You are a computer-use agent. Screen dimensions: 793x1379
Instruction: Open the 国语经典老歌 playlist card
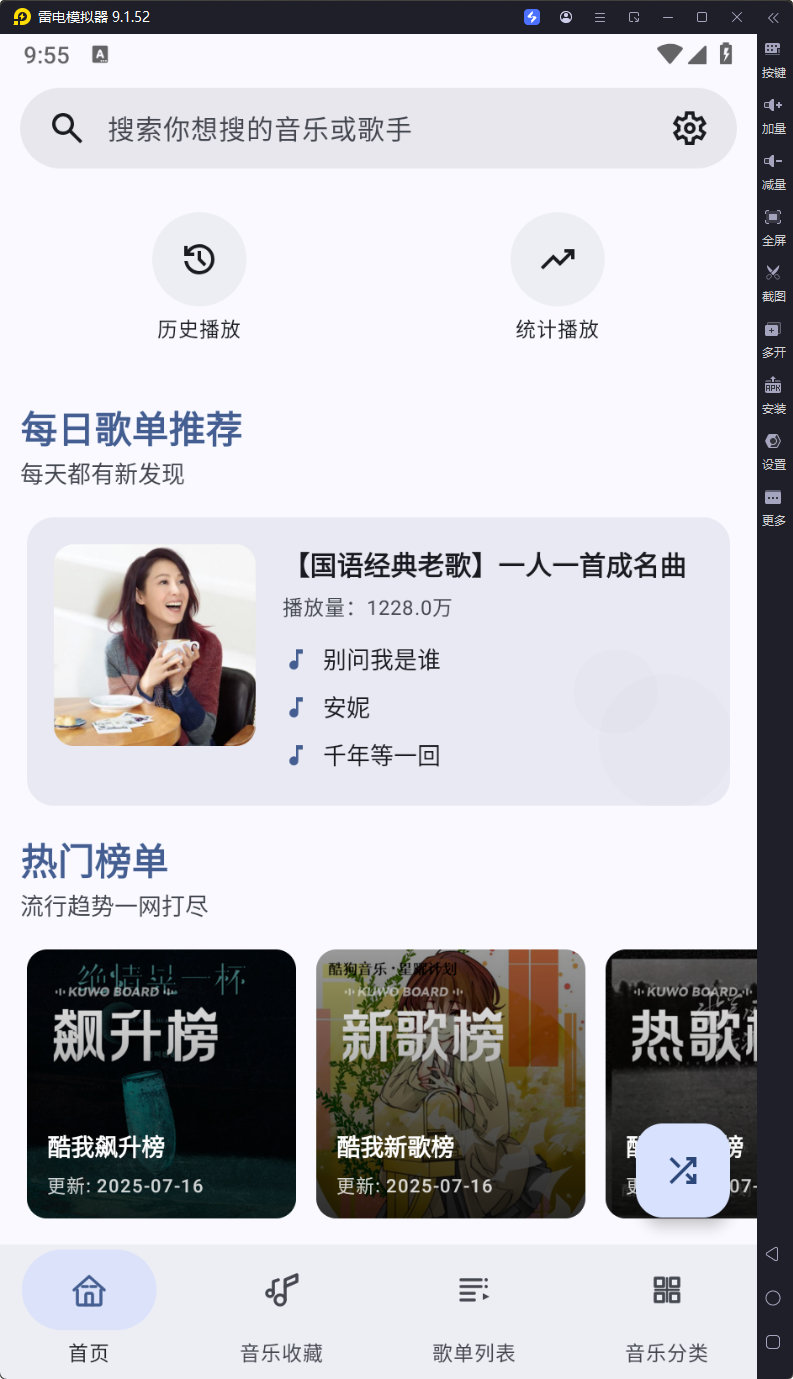(488, 567)
